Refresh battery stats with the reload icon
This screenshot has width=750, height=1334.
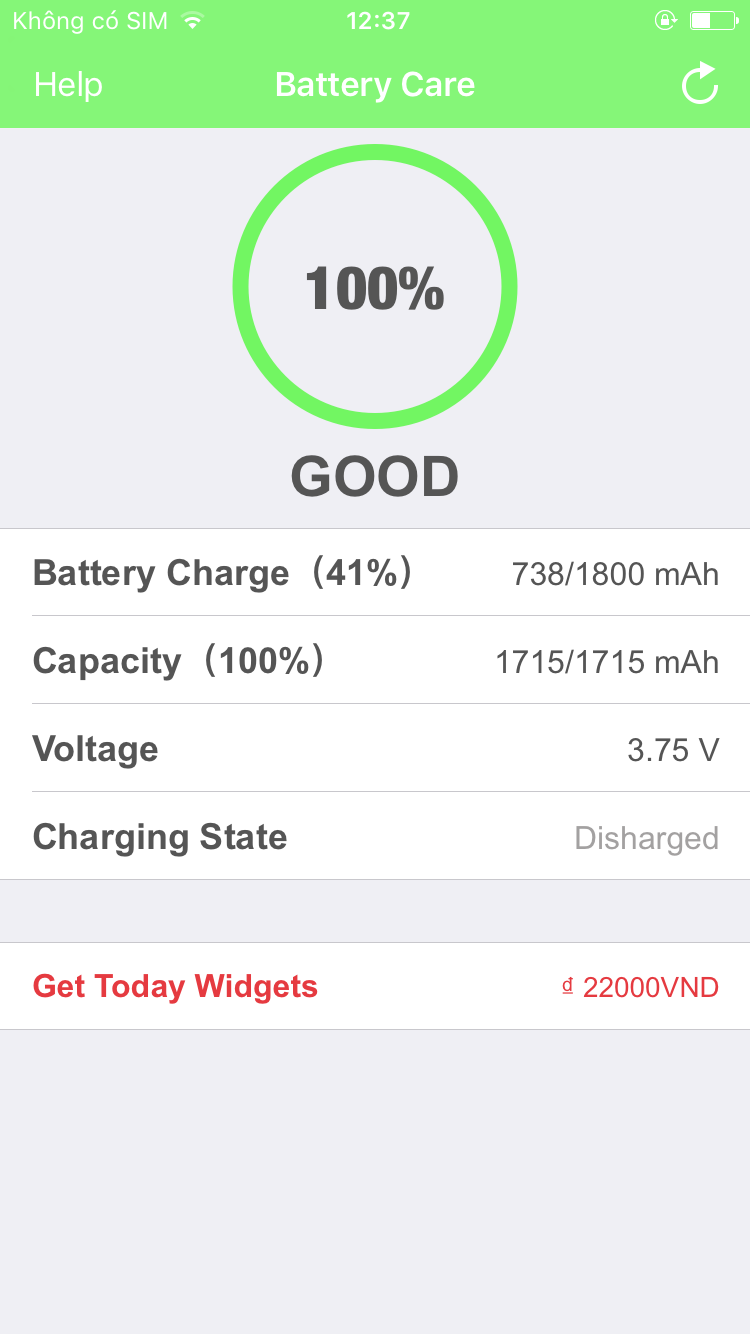pos(700,84)
